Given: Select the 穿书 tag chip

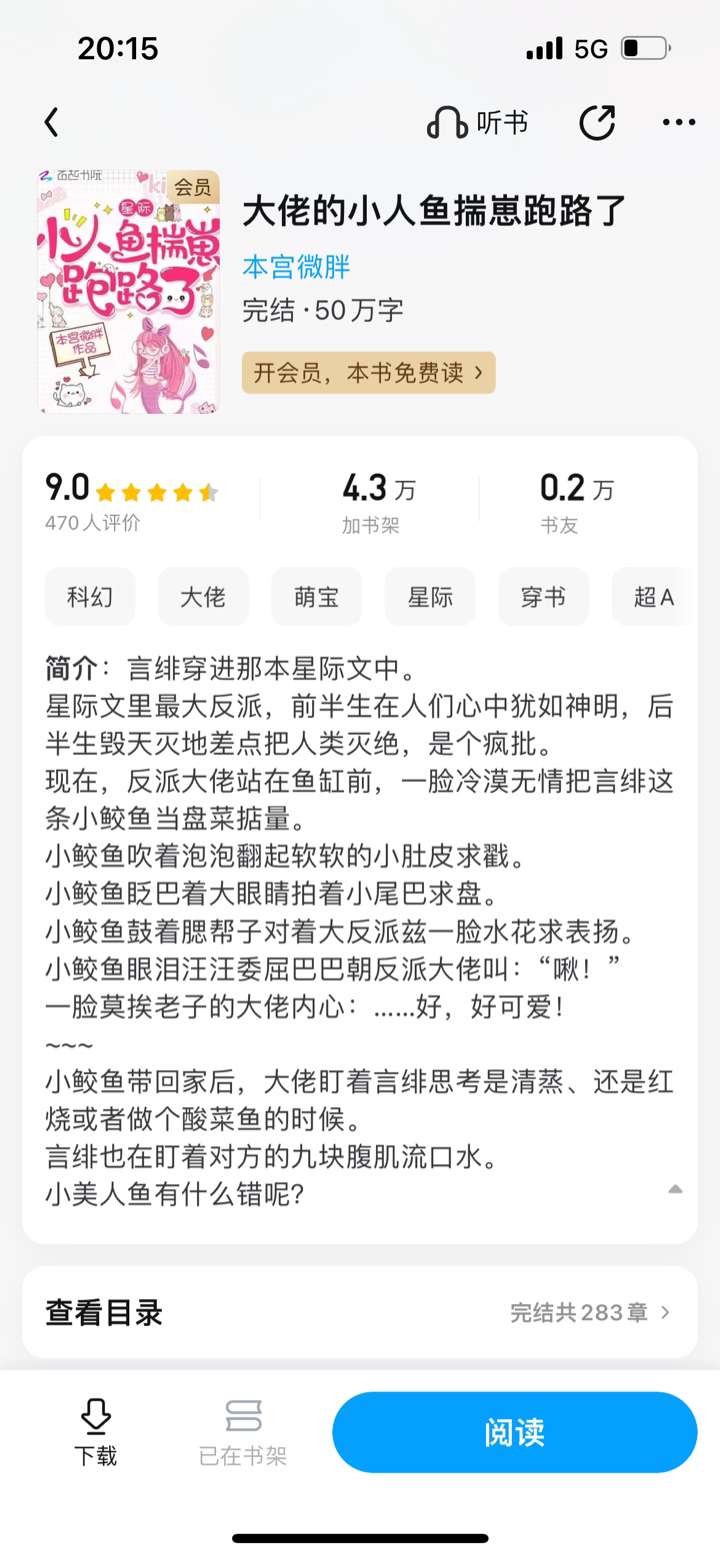Looking at the screenshot, I should (x=543, y=597).
